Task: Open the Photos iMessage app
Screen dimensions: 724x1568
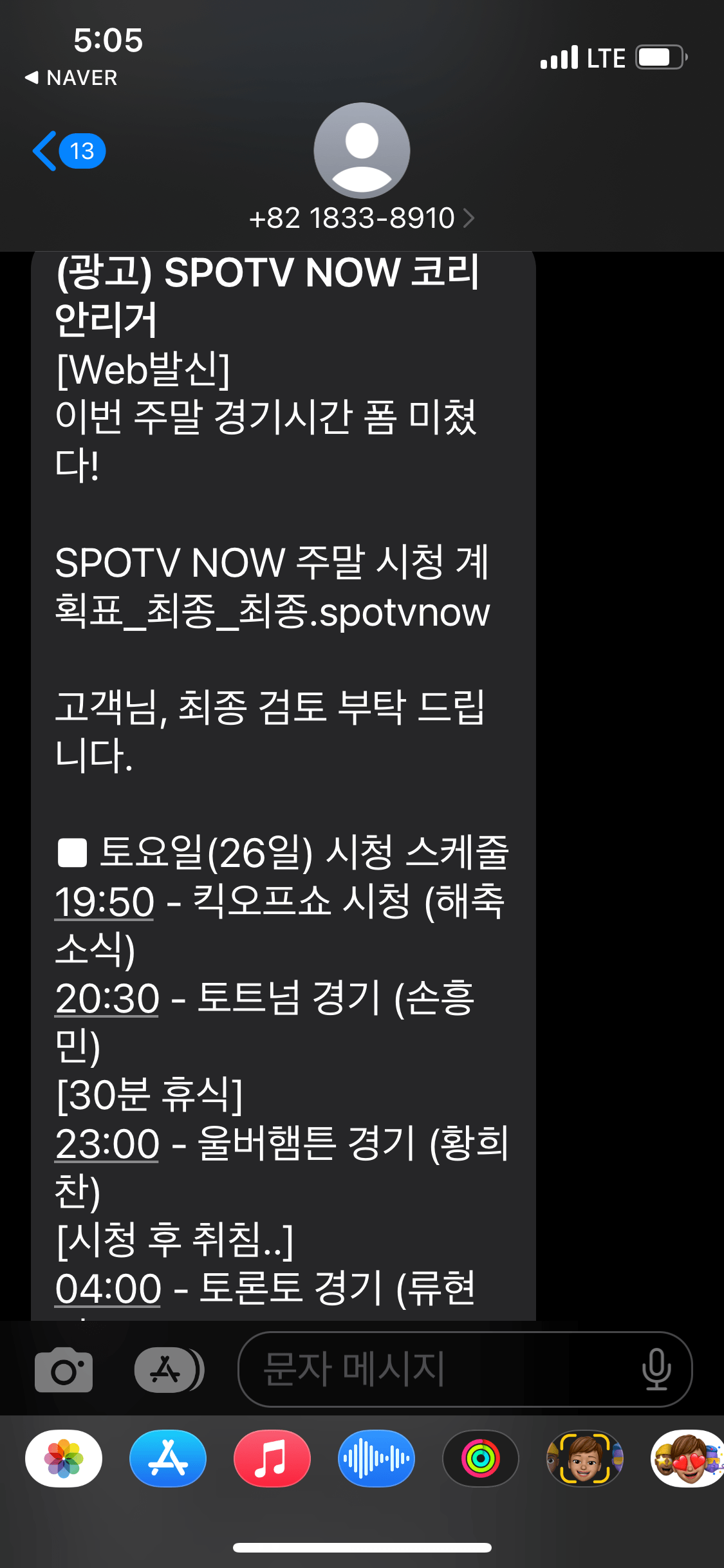Action: [x=64, y=1459]
